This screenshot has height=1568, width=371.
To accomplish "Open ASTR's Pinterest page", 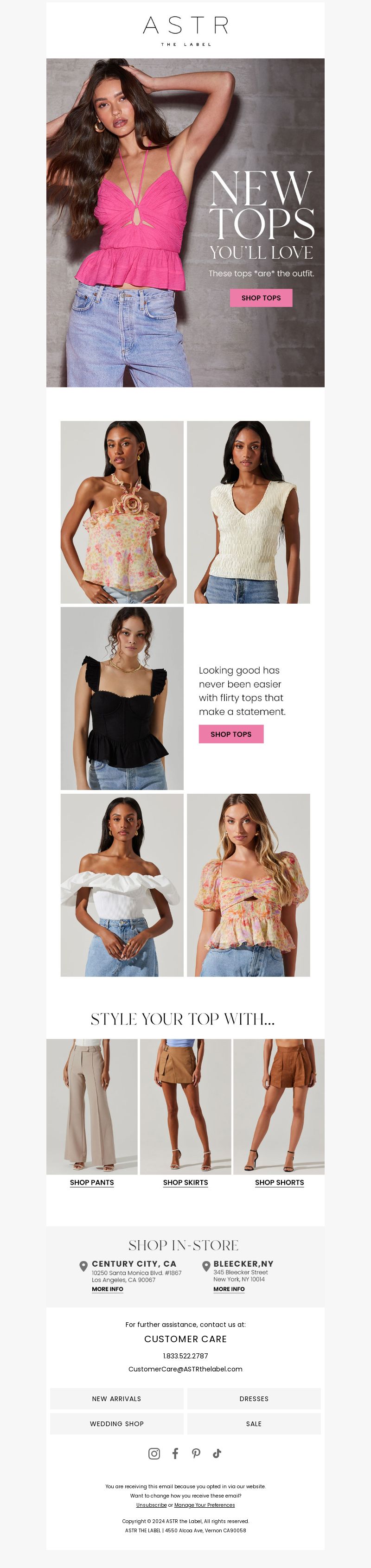I will coord(196,1453).
